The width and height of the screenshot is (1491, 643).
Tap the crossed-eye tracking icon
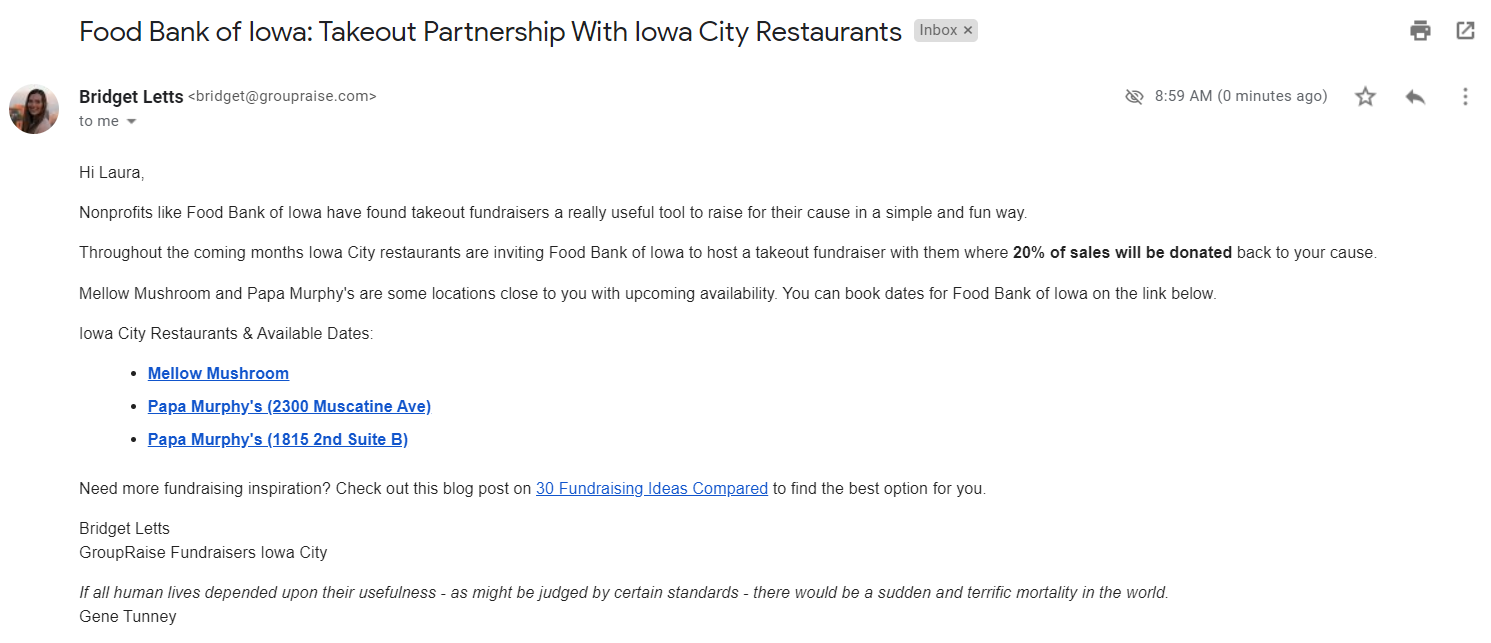pyautogui.click(x=1134, y=97)
